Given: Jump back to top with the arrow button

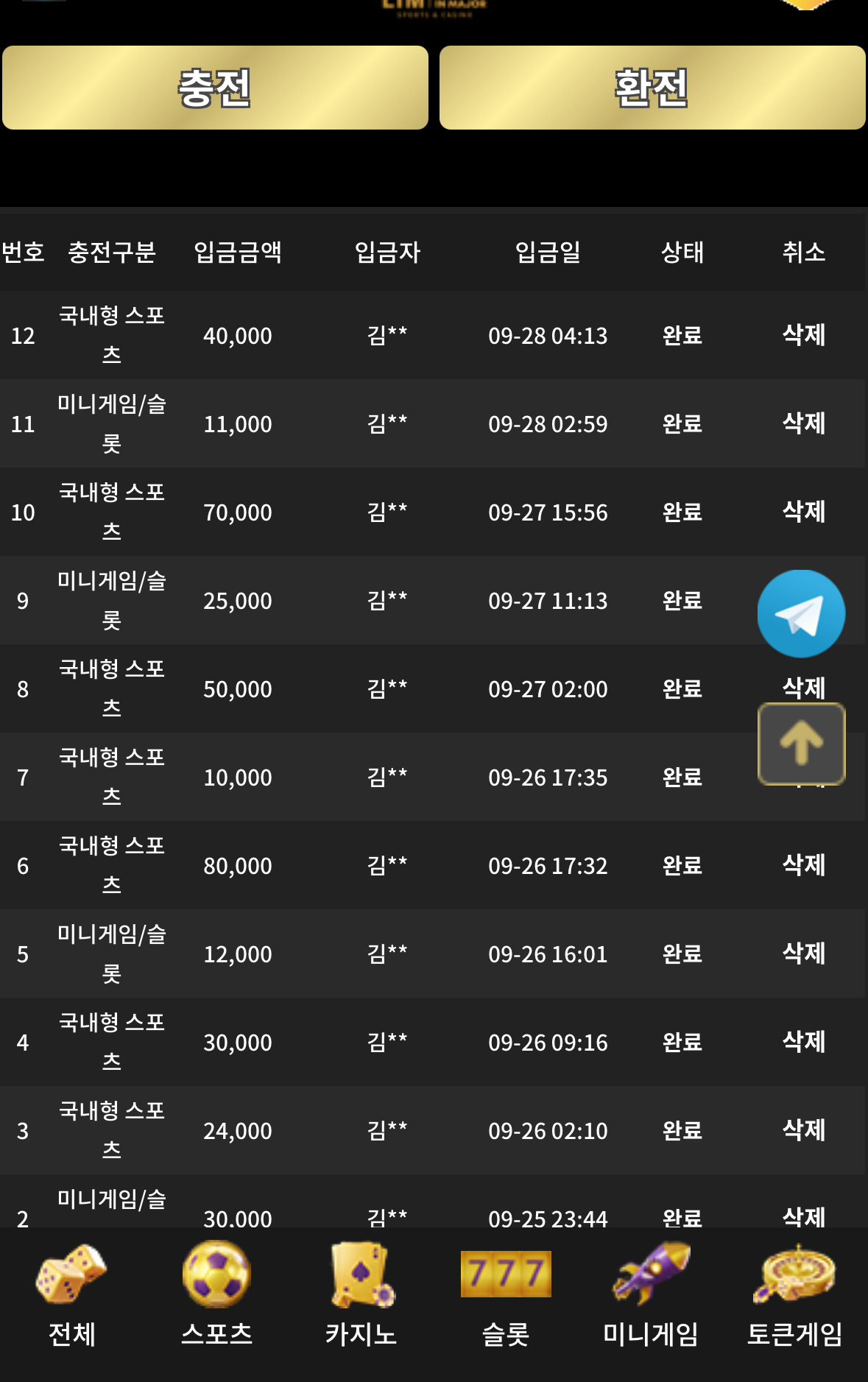Looking at the screenshot, I should (x=801, y=744).
